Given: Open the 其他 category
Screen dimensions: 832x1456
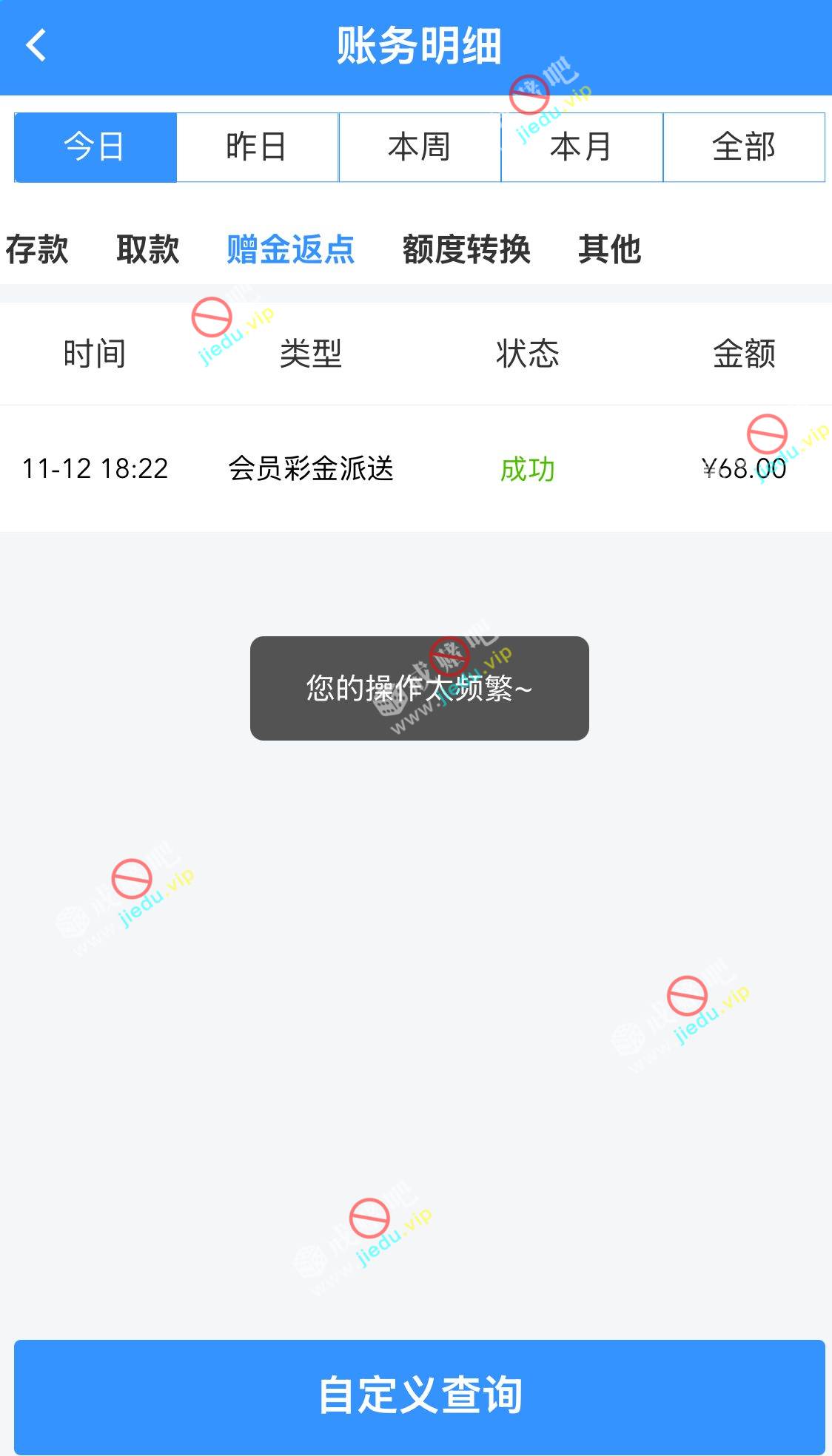Looking at the screenshot, I should click(609, 249).
